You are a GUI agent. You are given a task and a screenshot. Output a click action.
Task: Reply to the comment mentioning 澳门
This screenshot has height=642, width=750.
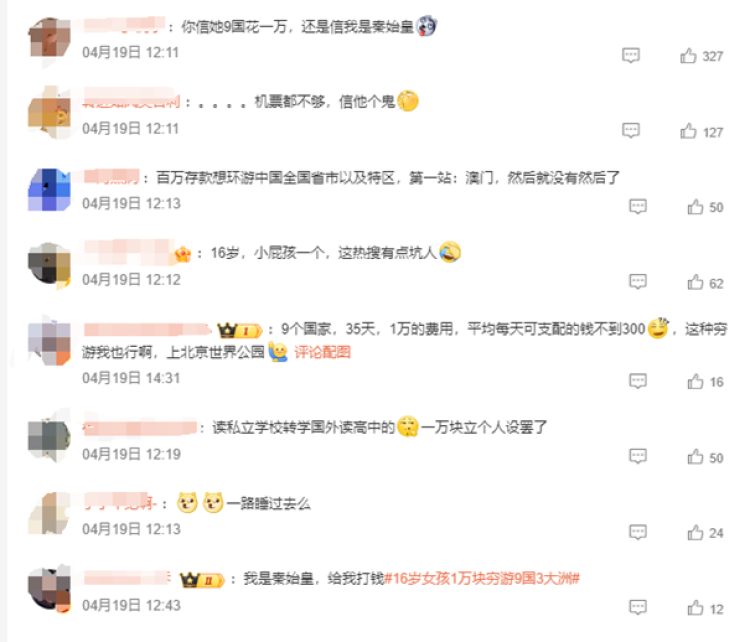[x=638, y=207]
